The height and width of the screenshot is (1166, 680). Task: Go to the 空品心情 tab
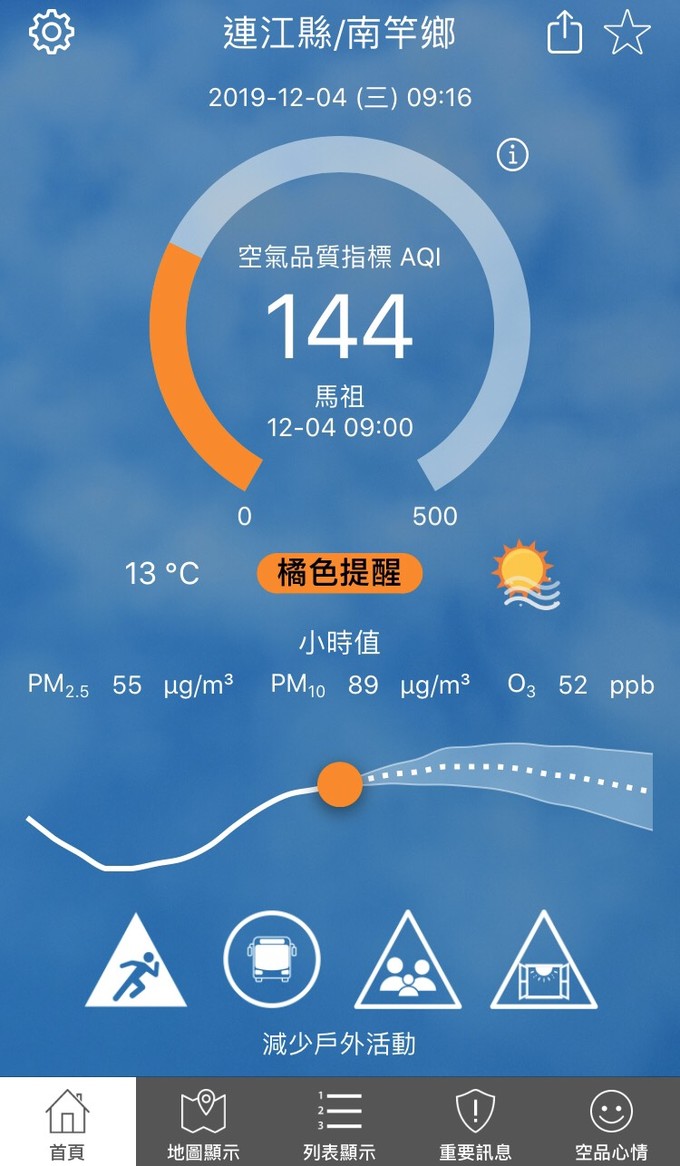[611, 1122]
